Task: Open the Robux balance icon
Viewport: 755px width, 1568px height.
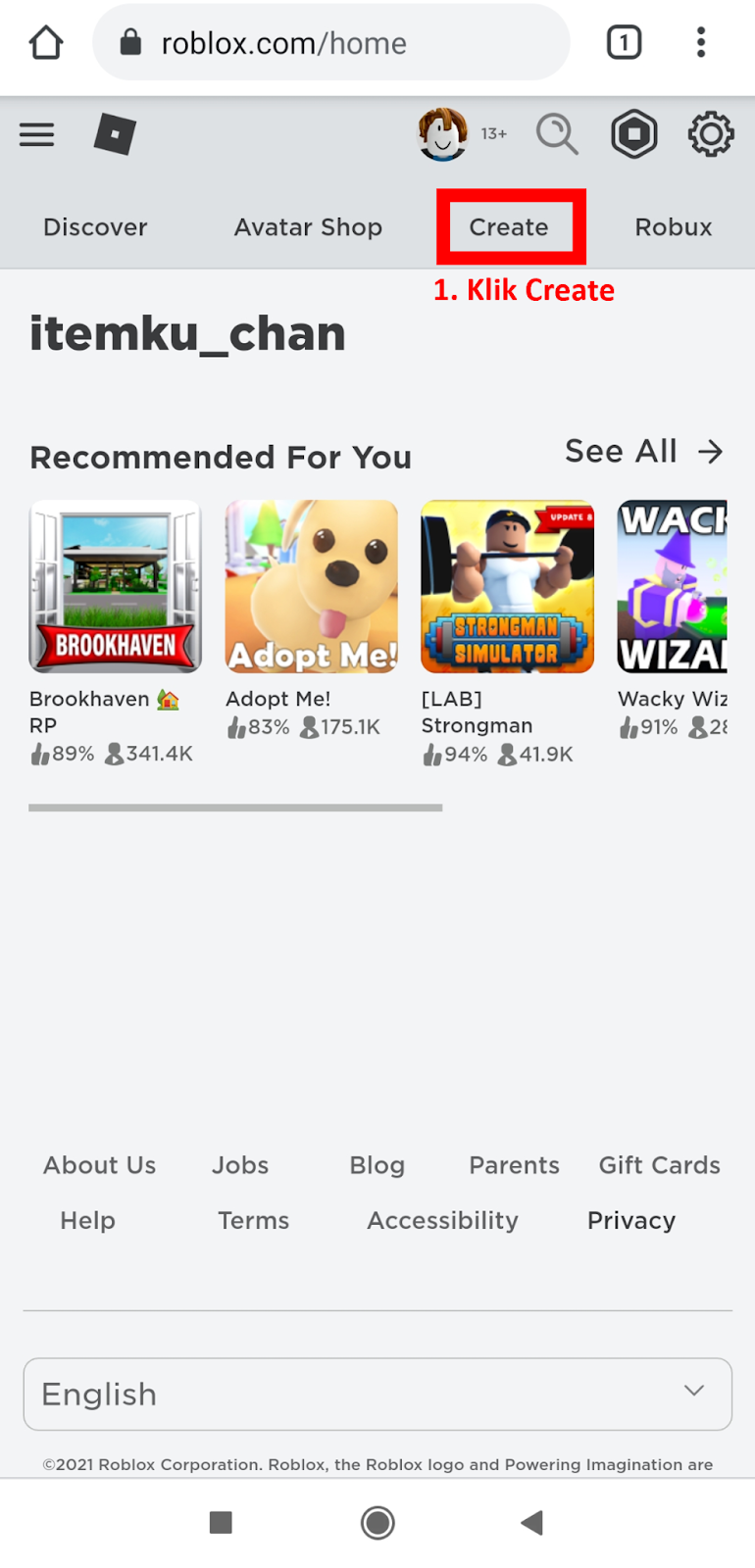Action: [x=634, y=134]
